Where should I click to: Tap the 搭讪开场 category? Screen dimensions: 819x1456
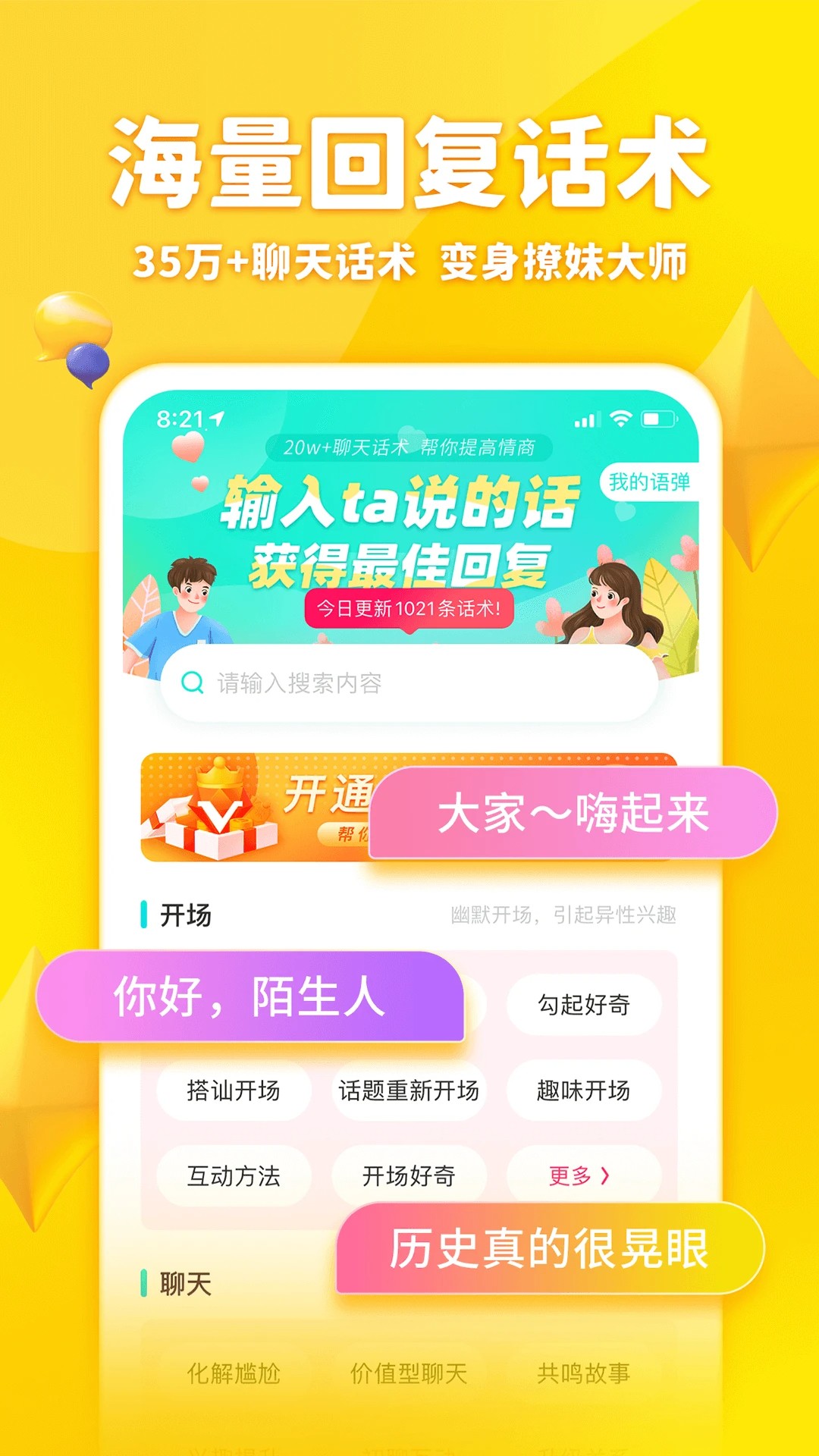click(234, 1092)
